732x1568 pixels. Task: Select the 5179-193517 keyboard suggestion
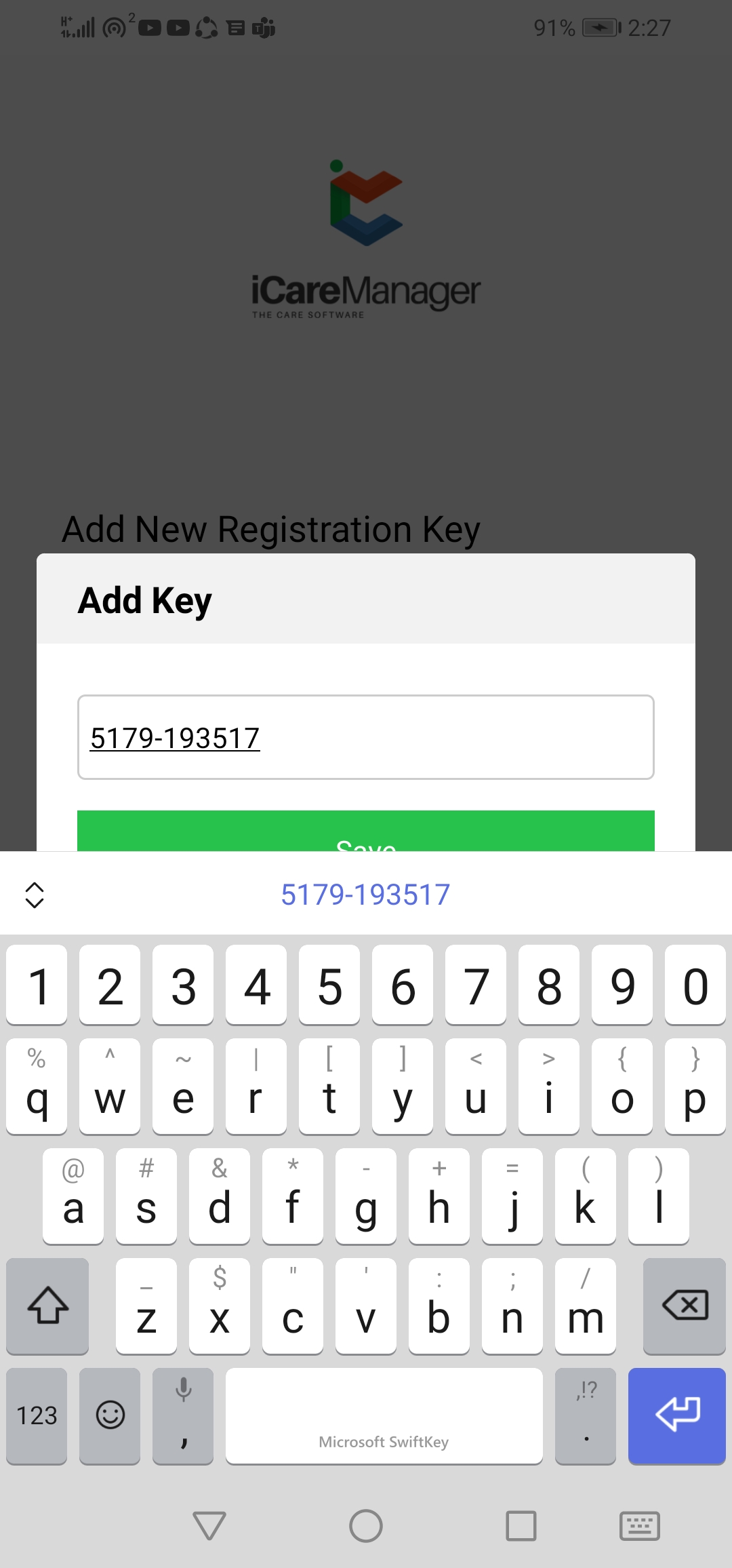[366, 895]
